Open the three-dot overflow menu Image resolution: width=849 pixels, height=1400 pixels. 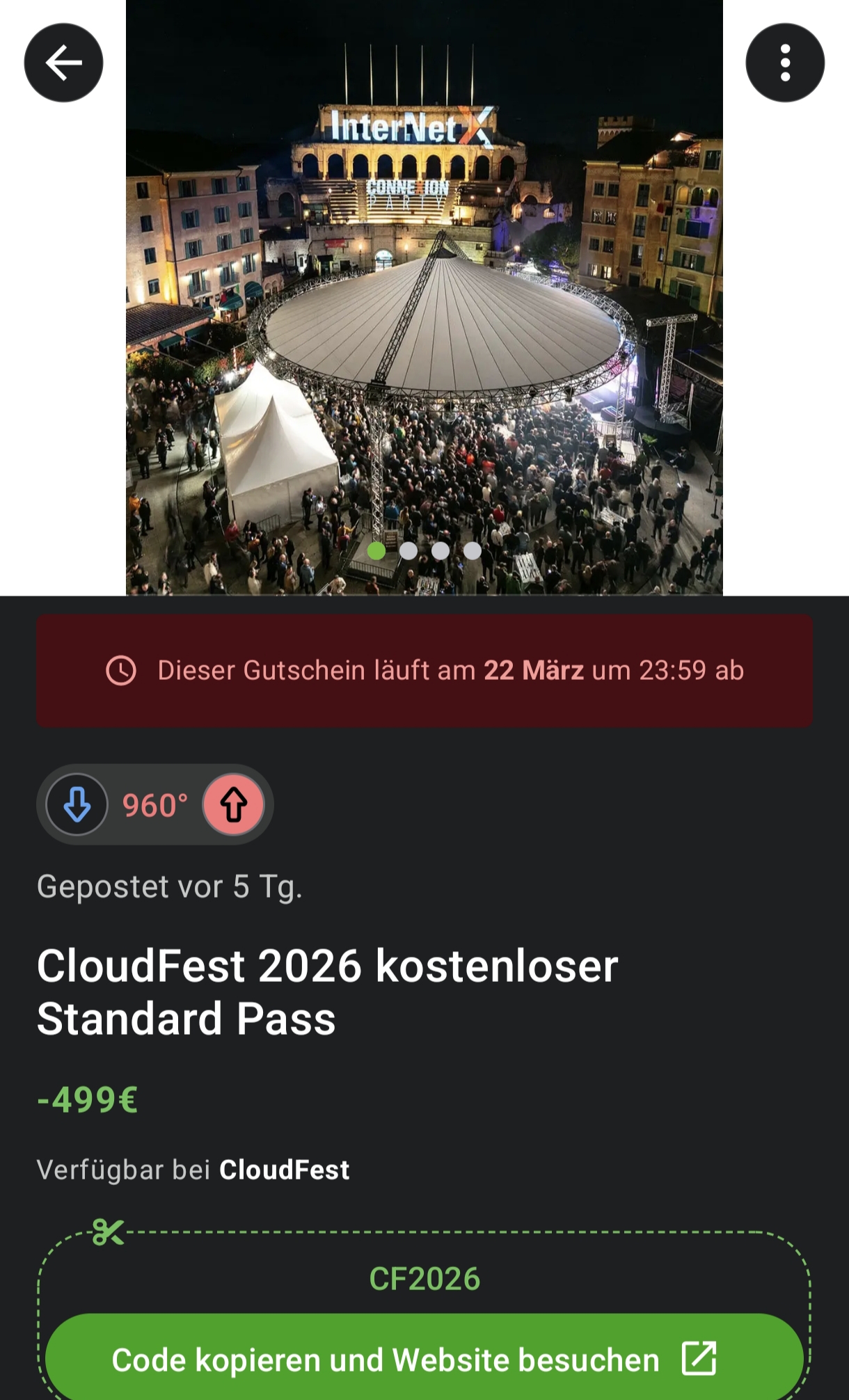pos(785,63)
